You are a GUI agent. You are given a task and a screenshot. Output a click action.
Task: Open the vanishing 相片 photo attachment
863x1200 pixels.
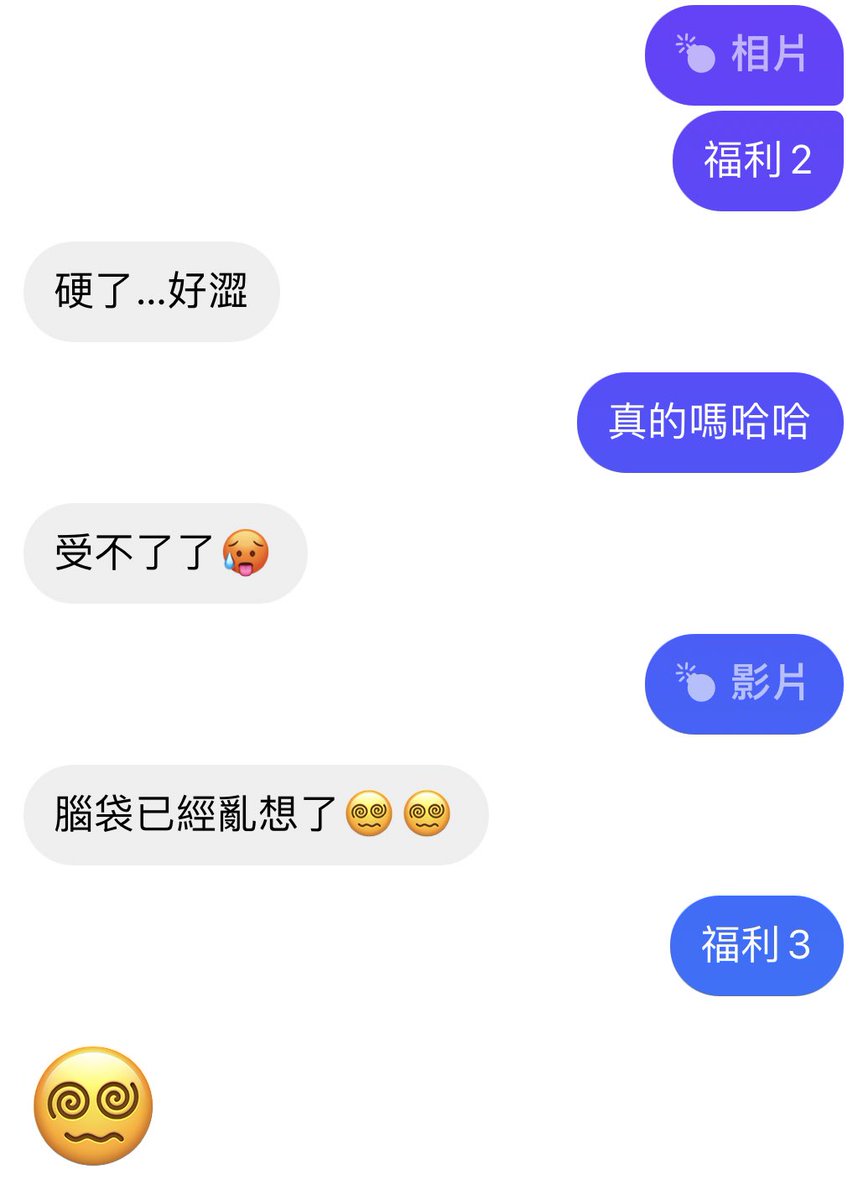[745, 55]
